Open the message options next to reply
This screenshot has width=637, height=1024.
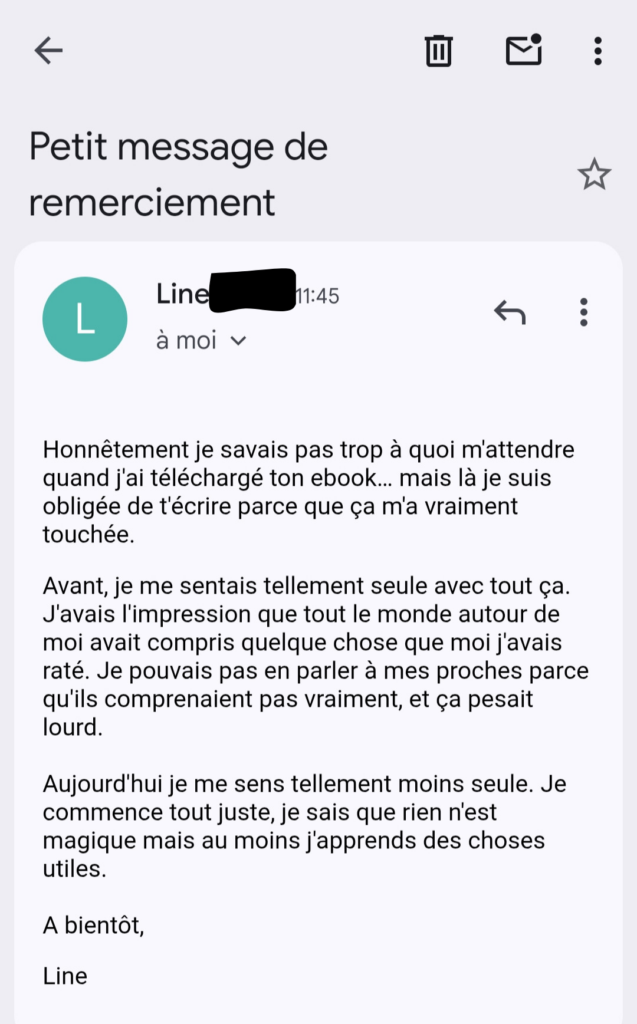coord(584,312)
